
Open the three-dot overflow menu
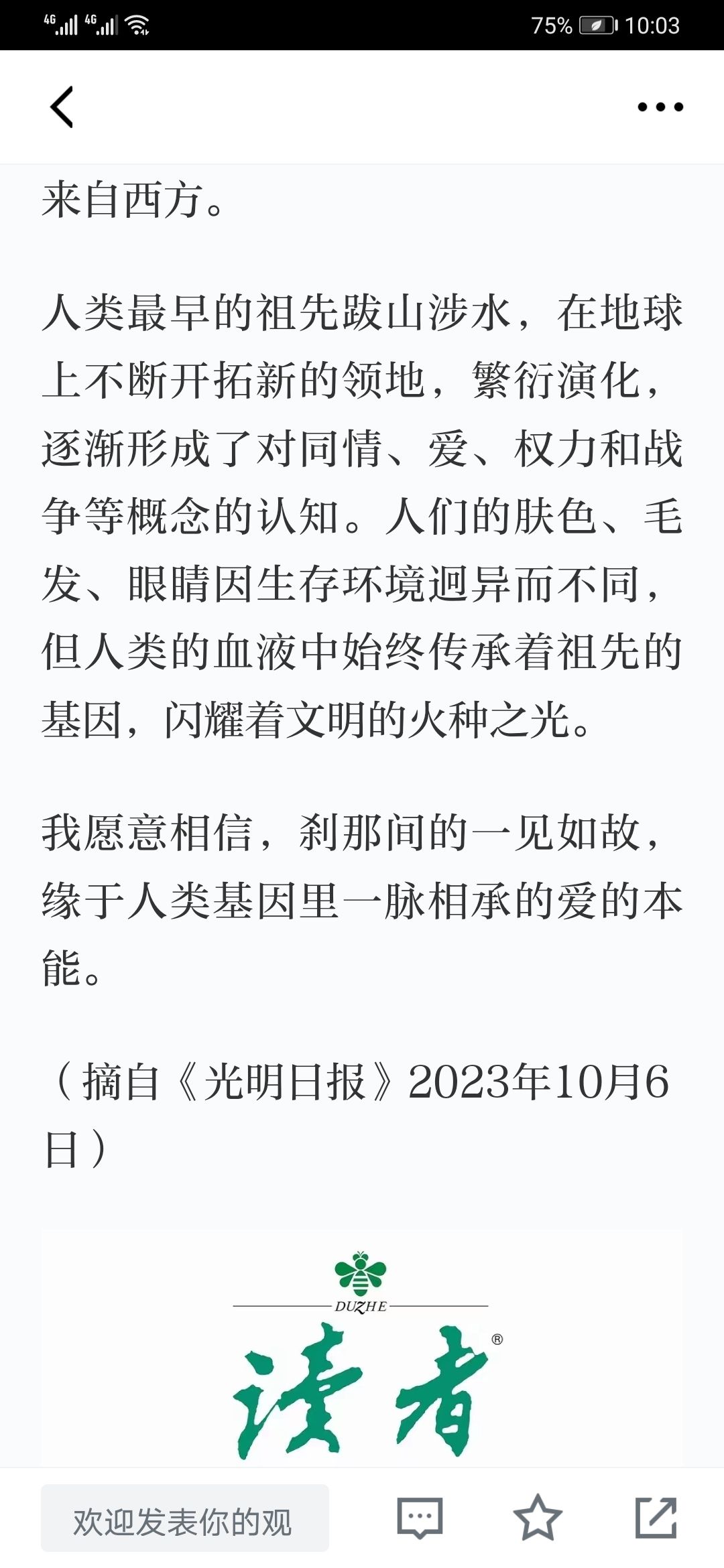[660, 107]
